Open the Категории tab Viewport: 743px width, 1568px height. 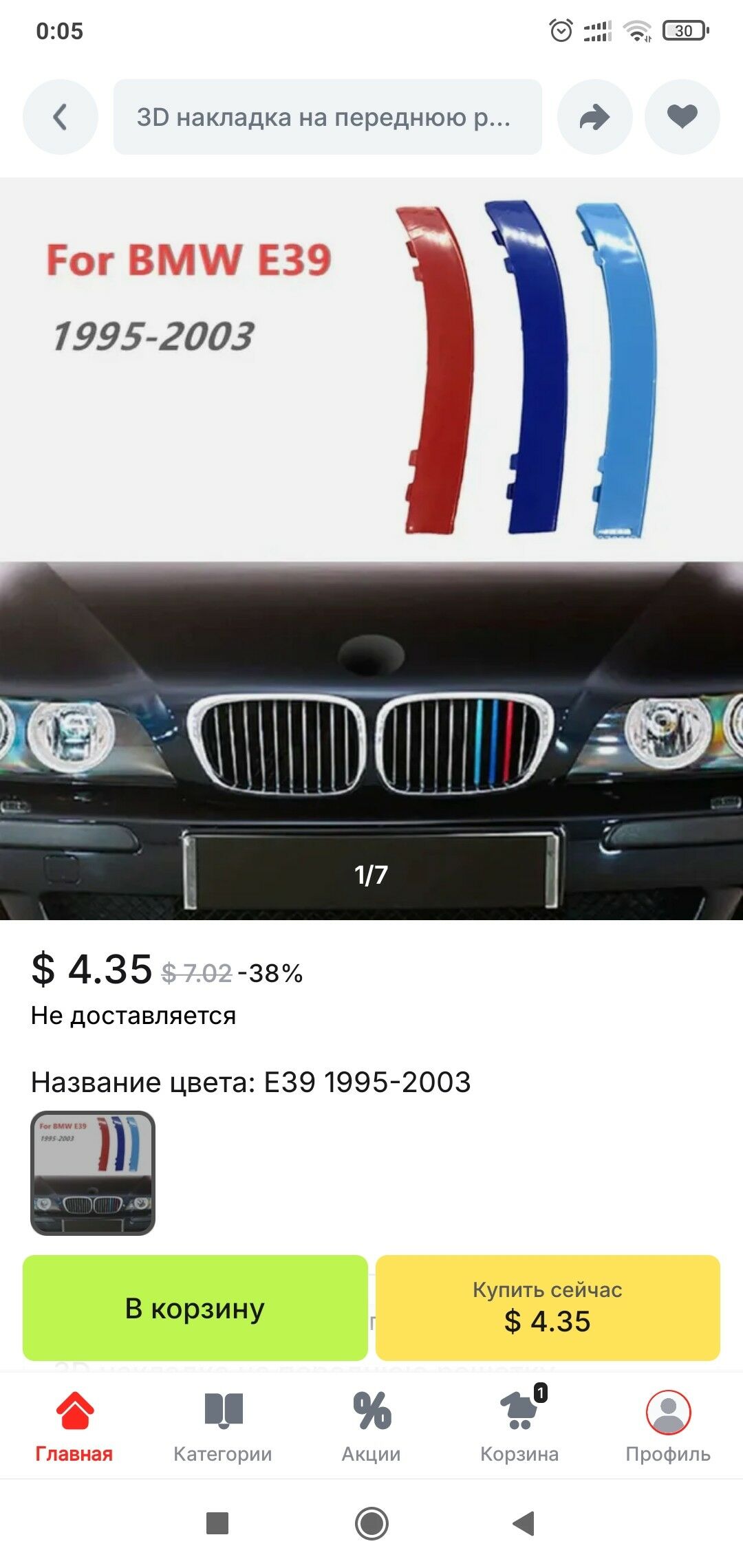point(223,1426)
